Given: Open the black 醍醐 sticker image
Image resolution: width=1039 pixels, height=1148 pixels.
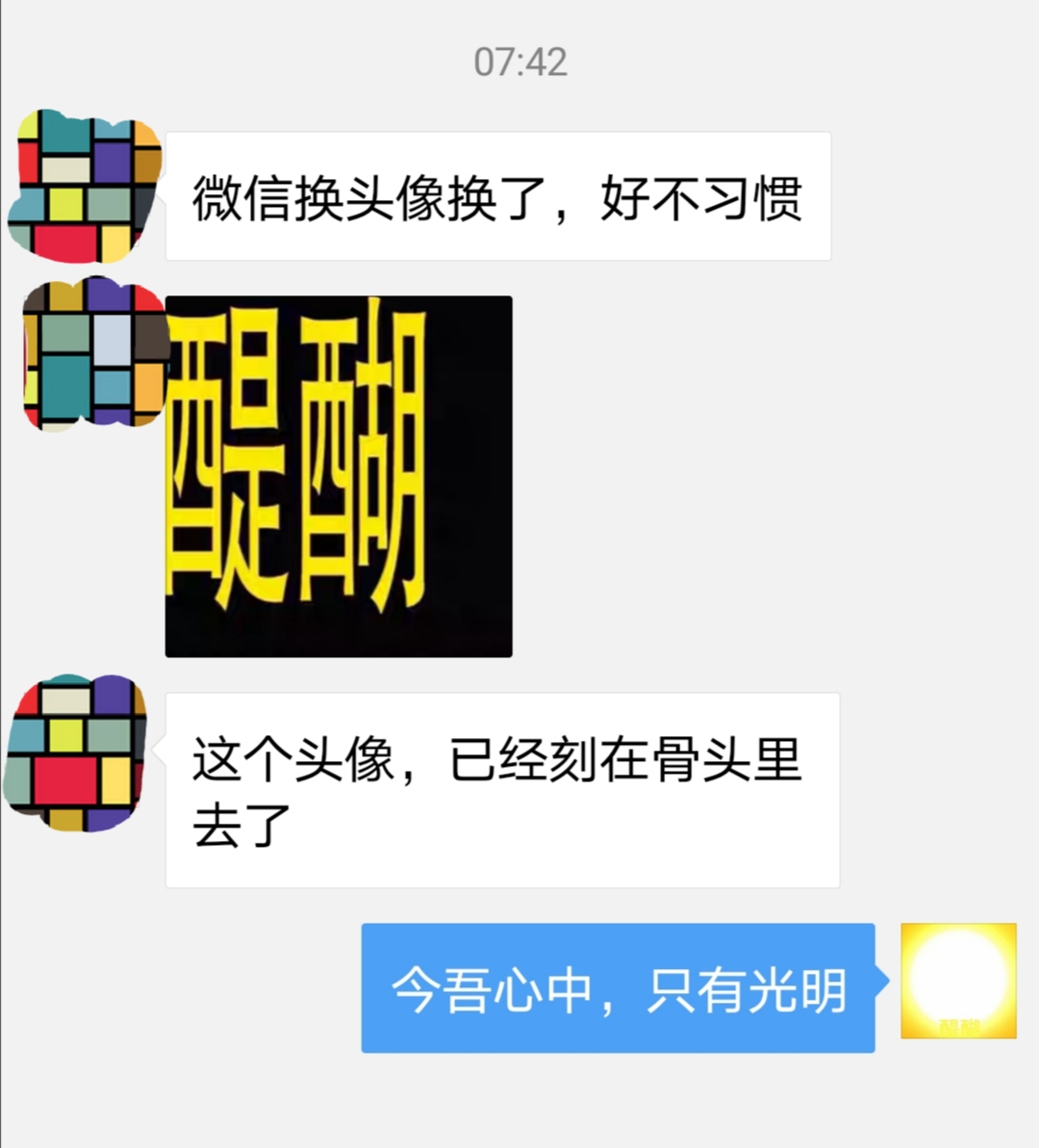Looking at the screenshot, I should click(x=339, y=478).
